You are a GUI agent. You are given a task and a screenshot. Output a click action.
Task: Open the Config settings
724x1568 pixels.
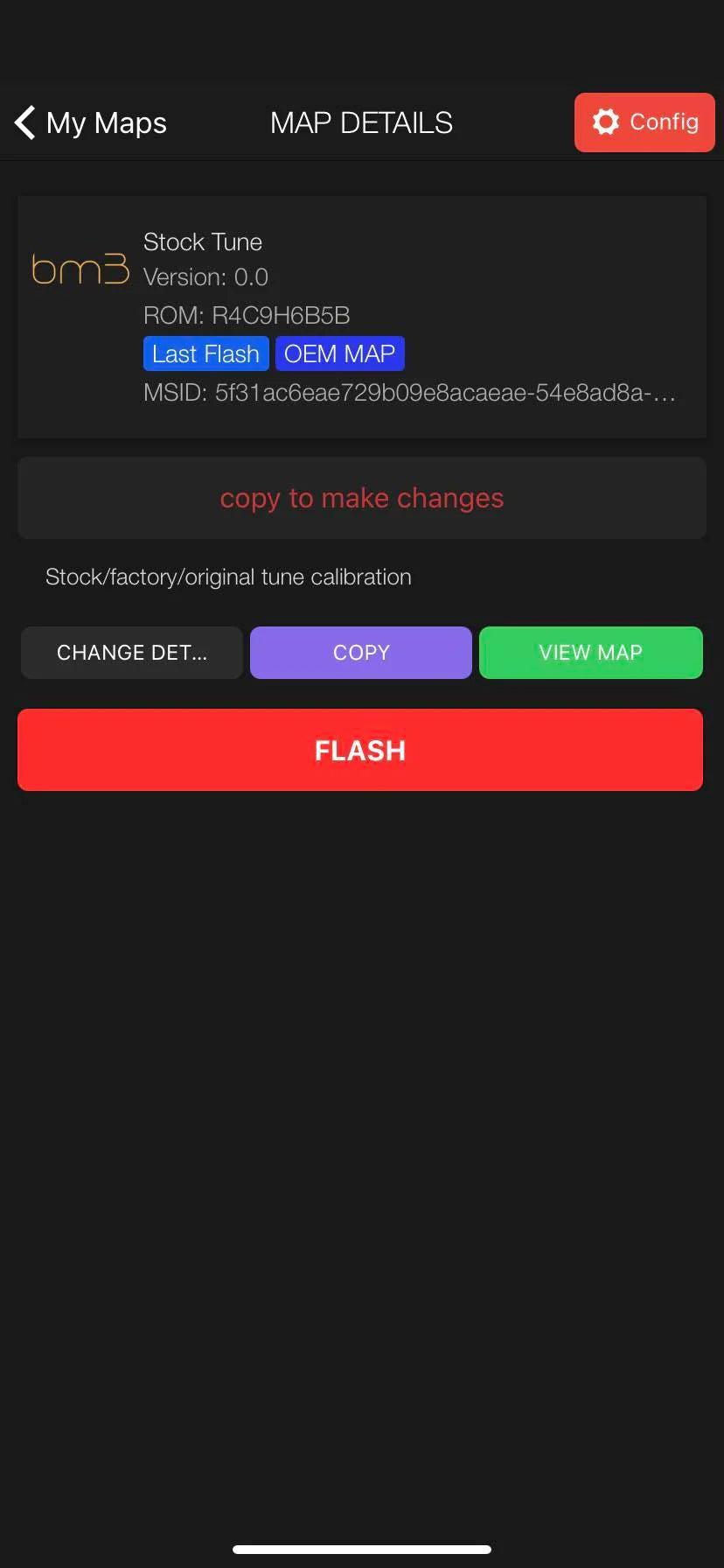644,122
